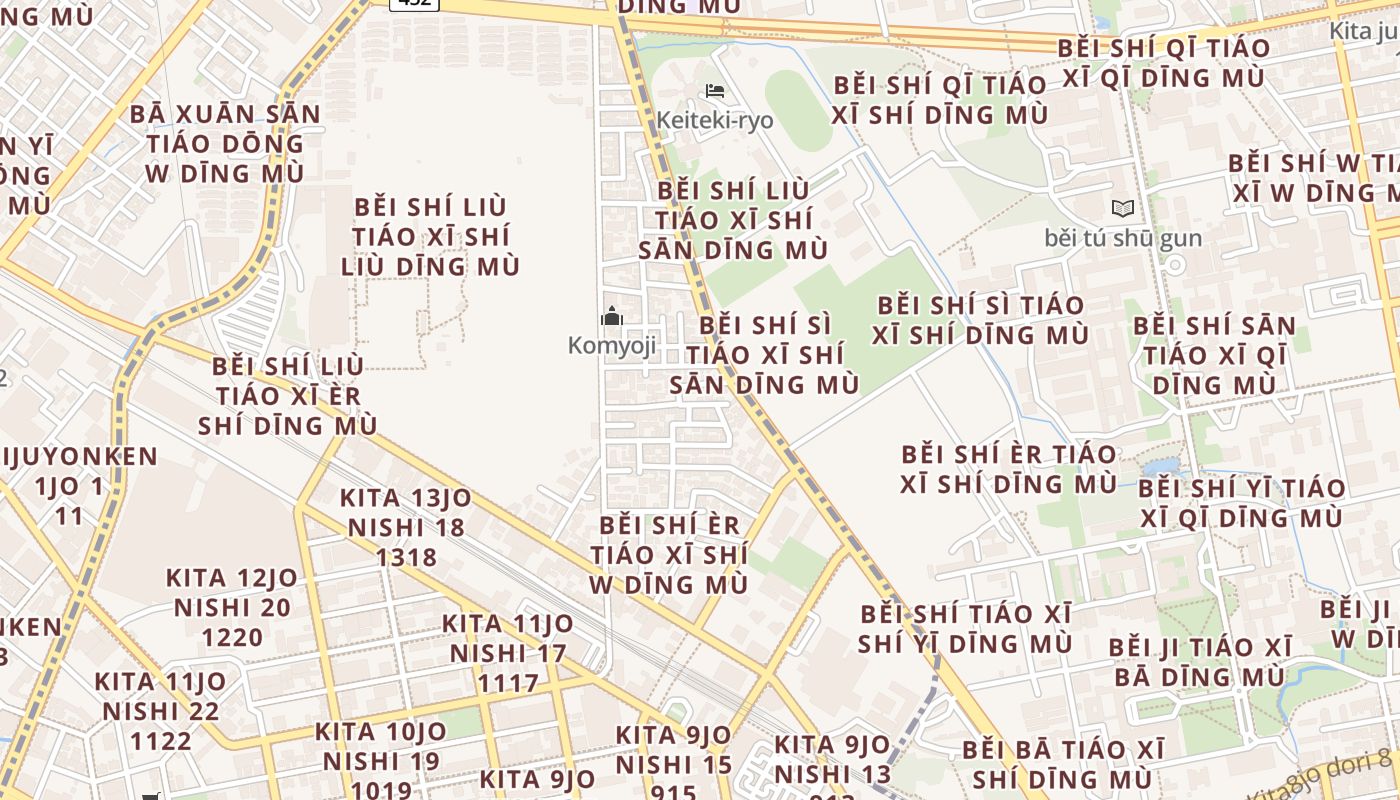Select the Keiteki-ryo lodging marker

714,92
